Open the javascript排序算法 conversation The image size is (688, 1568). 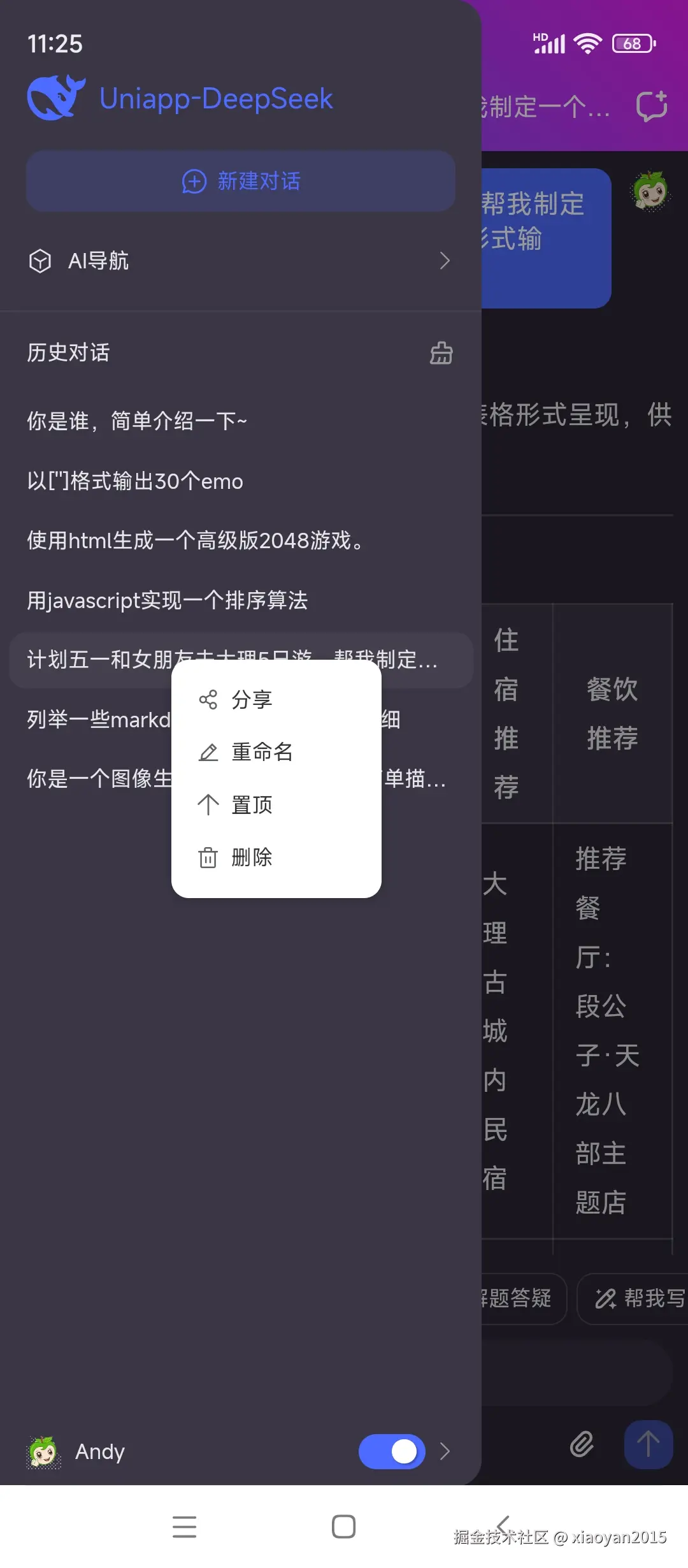pyautogui.click(x=168, y=600)
